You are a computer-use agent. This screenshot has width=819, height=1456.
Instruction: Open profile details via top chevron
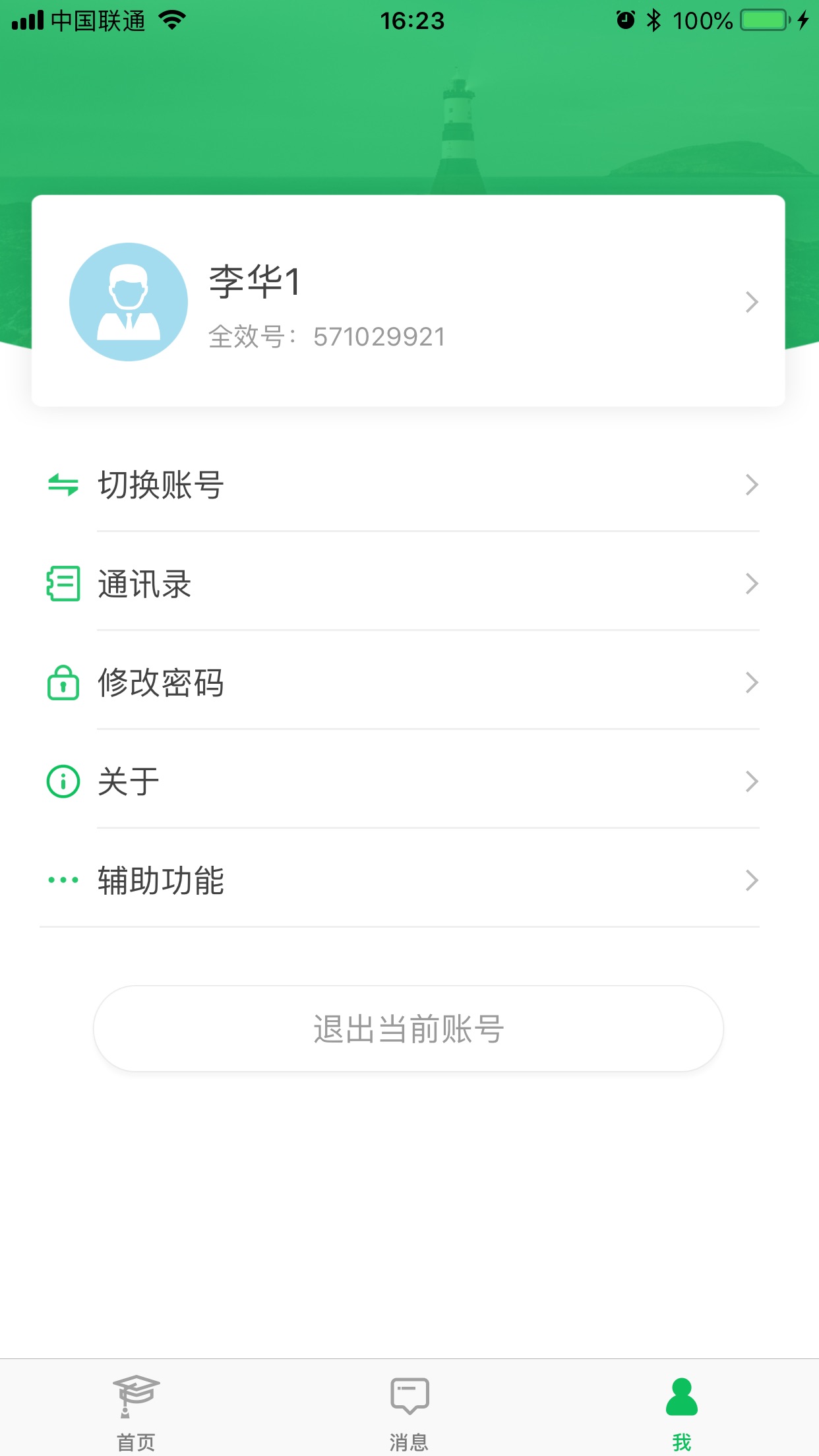click(x=751, y=302)
